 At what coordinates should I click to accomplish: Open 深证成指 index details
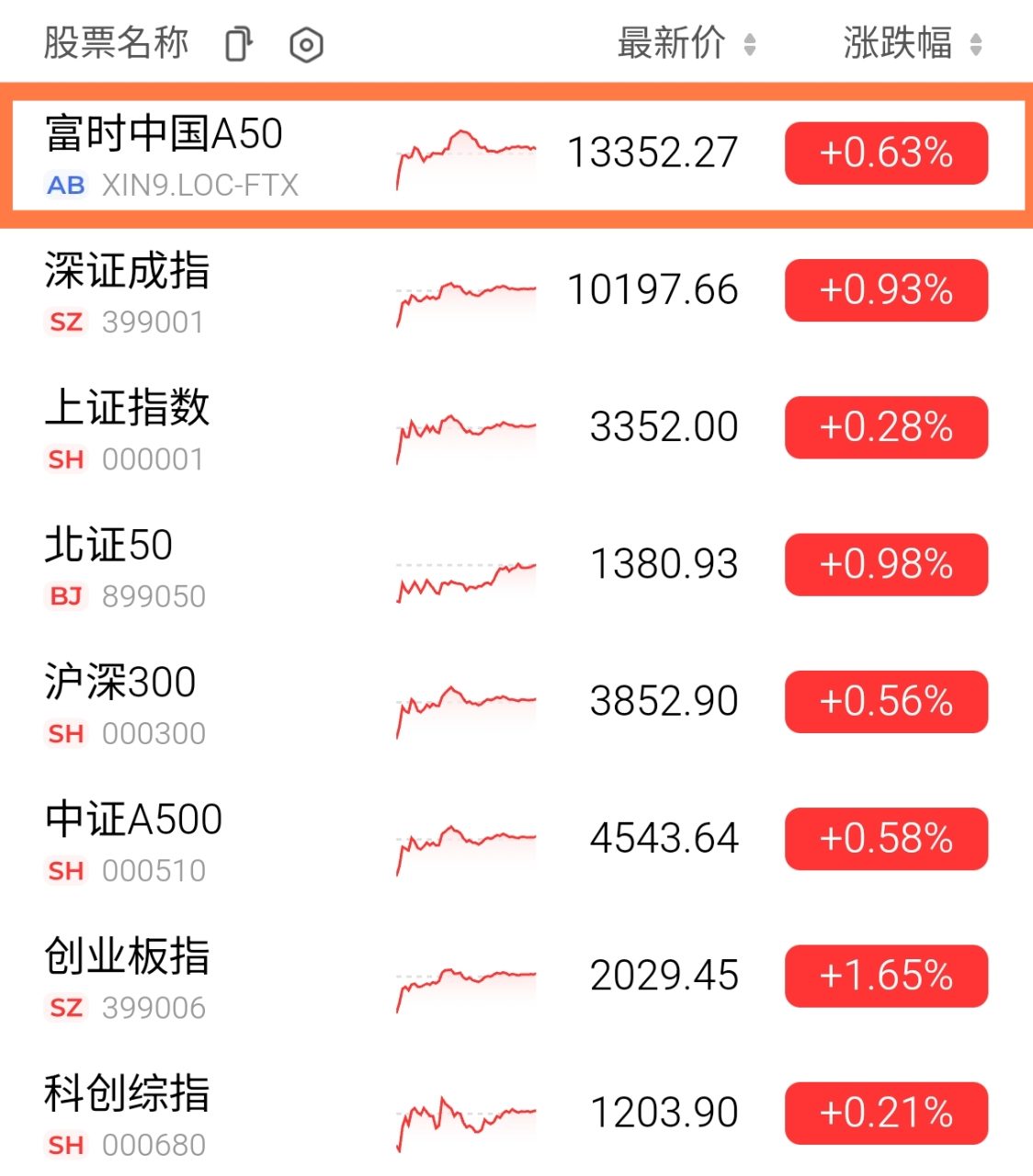click(128, 272)
